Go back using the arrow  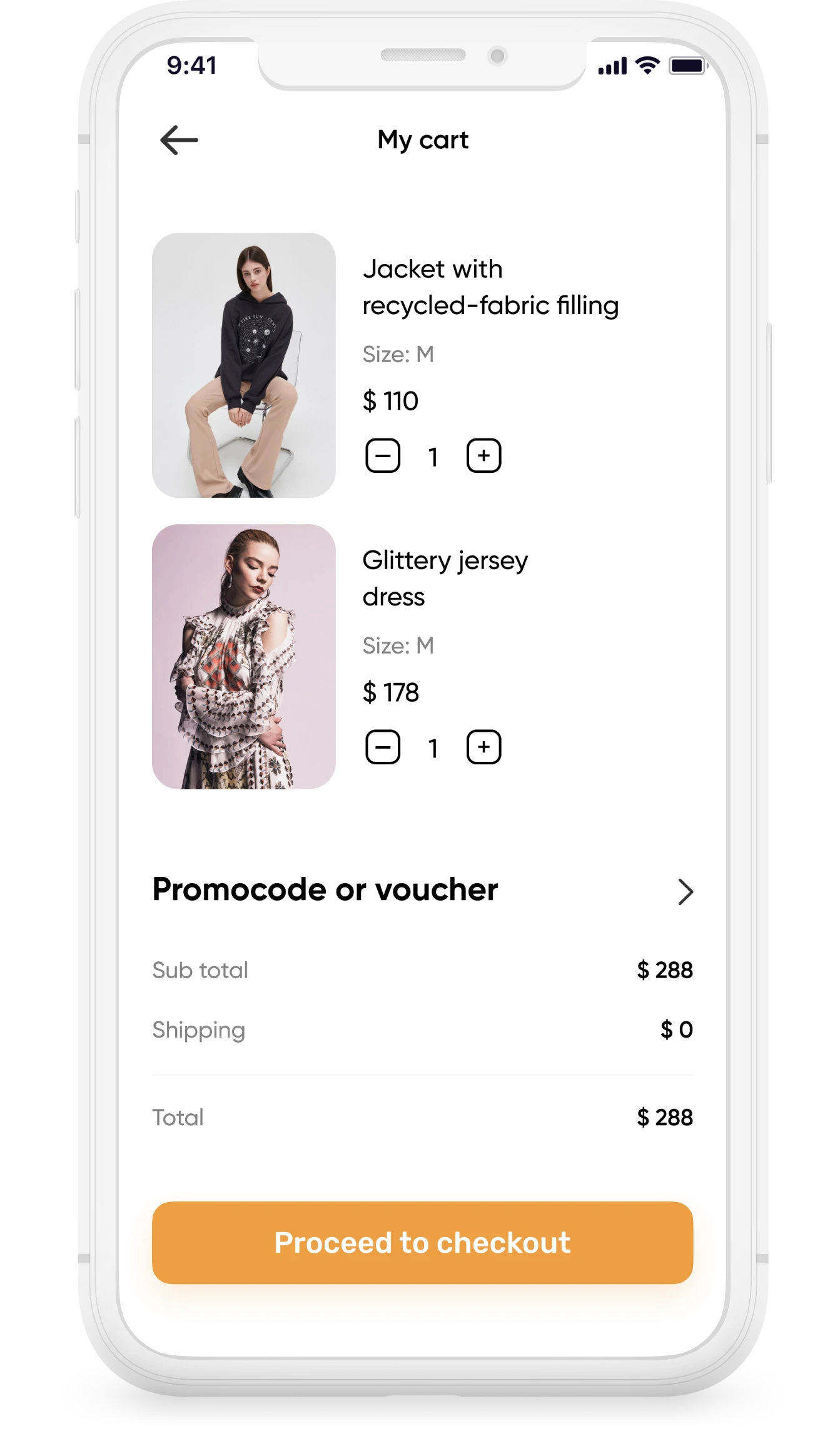click(x=179, y=140)
